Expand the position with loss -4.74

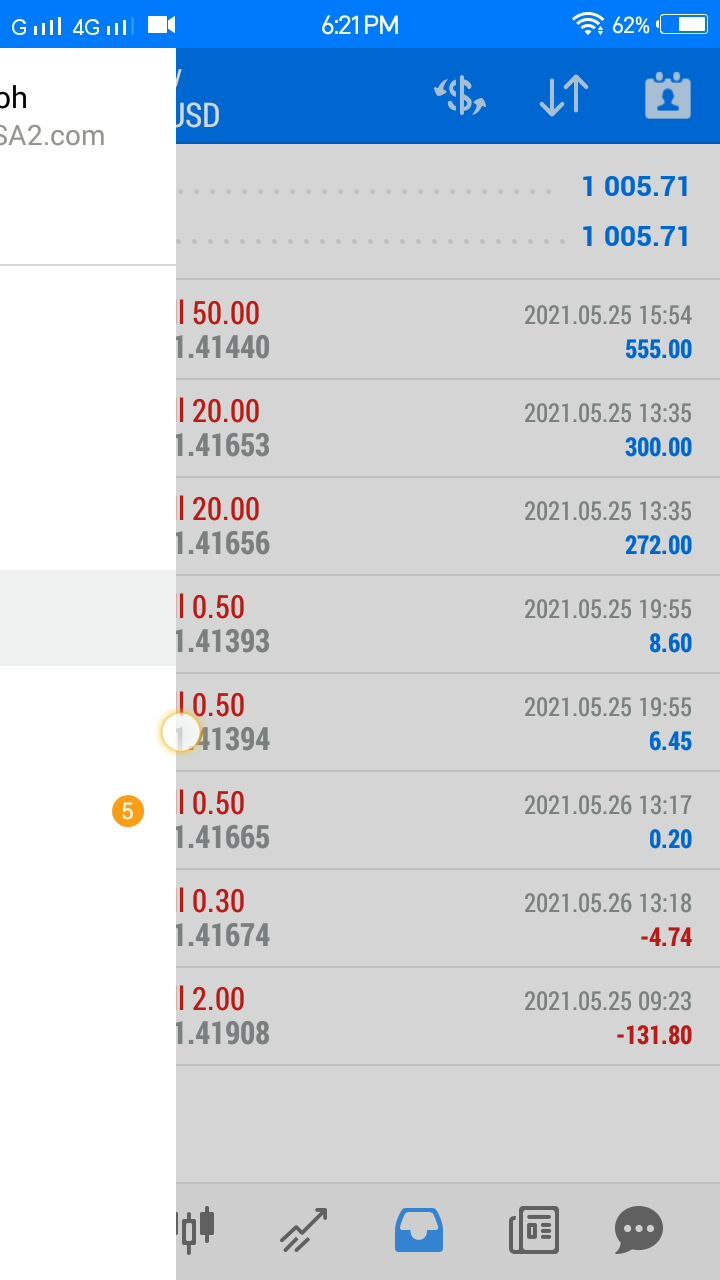coord(448,918)
